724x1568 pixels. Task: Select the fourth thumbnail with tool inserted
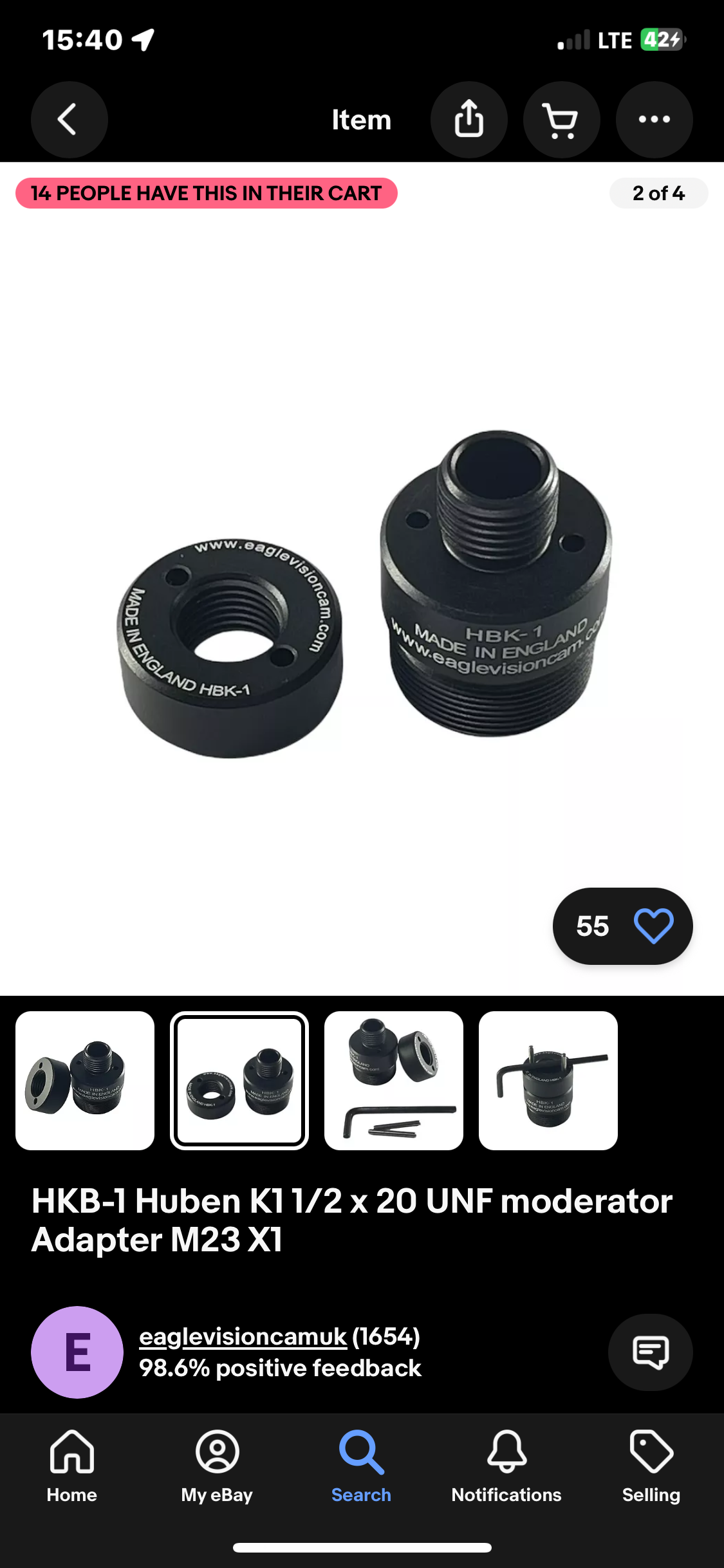pos(548,1081)
